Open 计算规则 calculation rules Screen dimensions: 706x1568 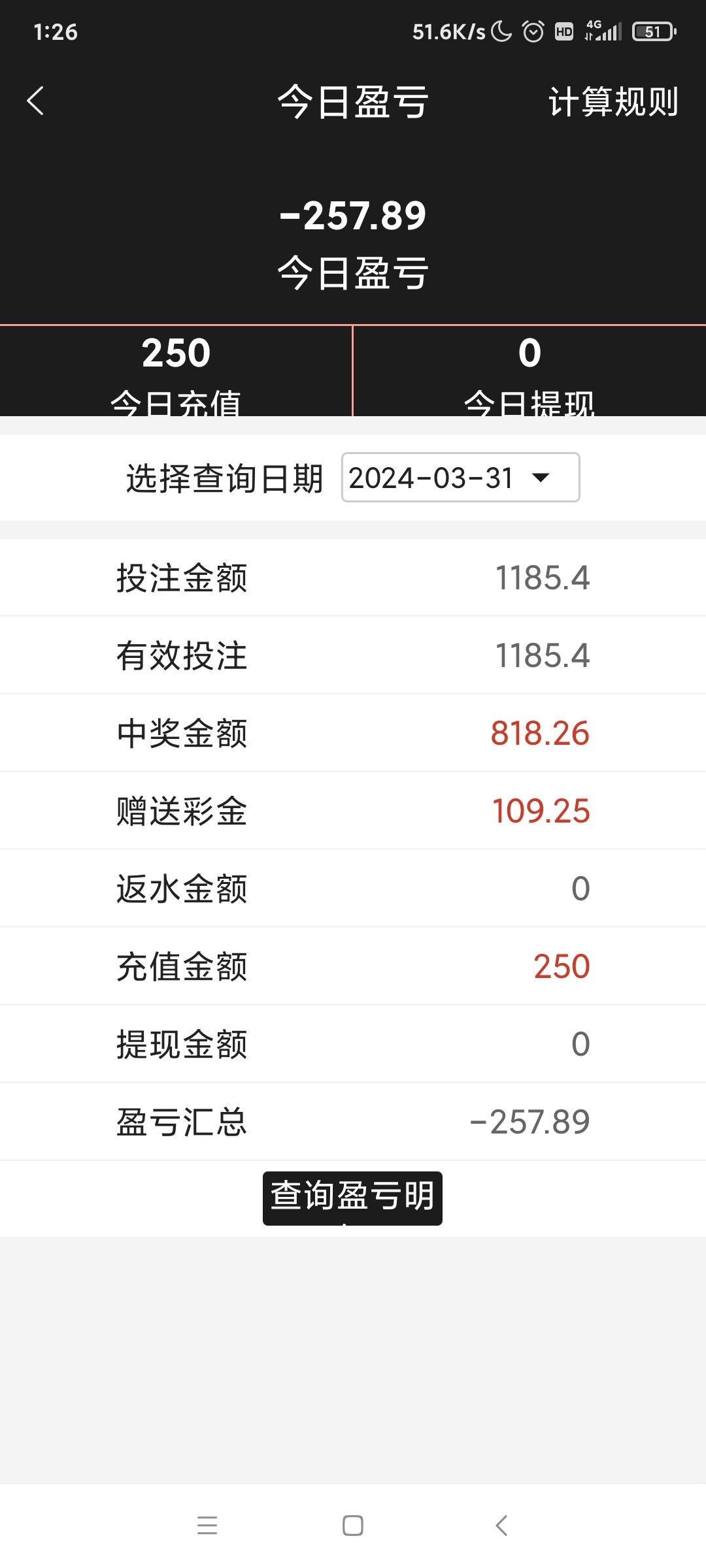pyautogui.click(x=613, y=102)
